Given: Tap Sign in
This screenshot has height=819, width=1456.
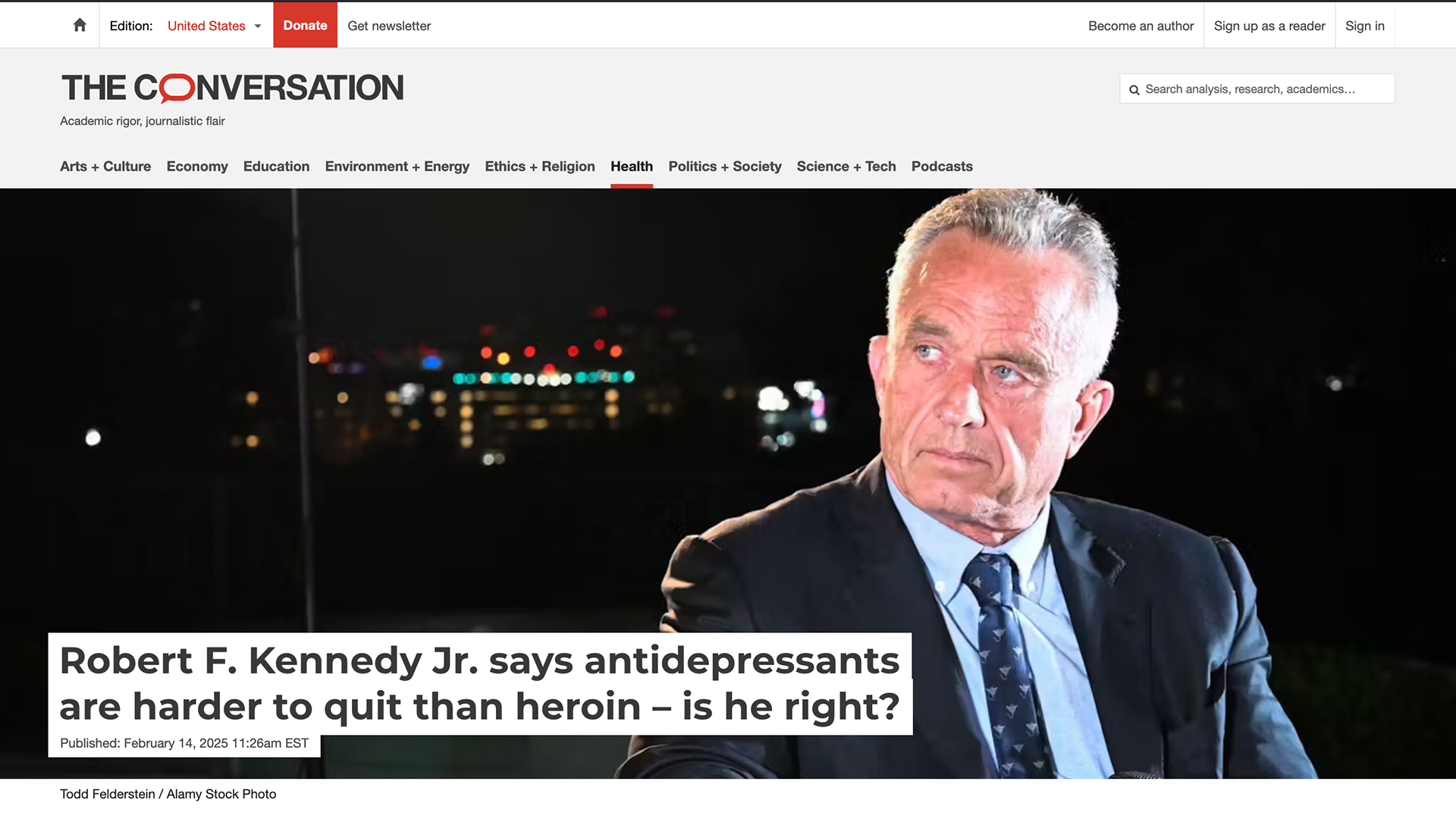Looking at the screenshot, I should [1364, 26].
